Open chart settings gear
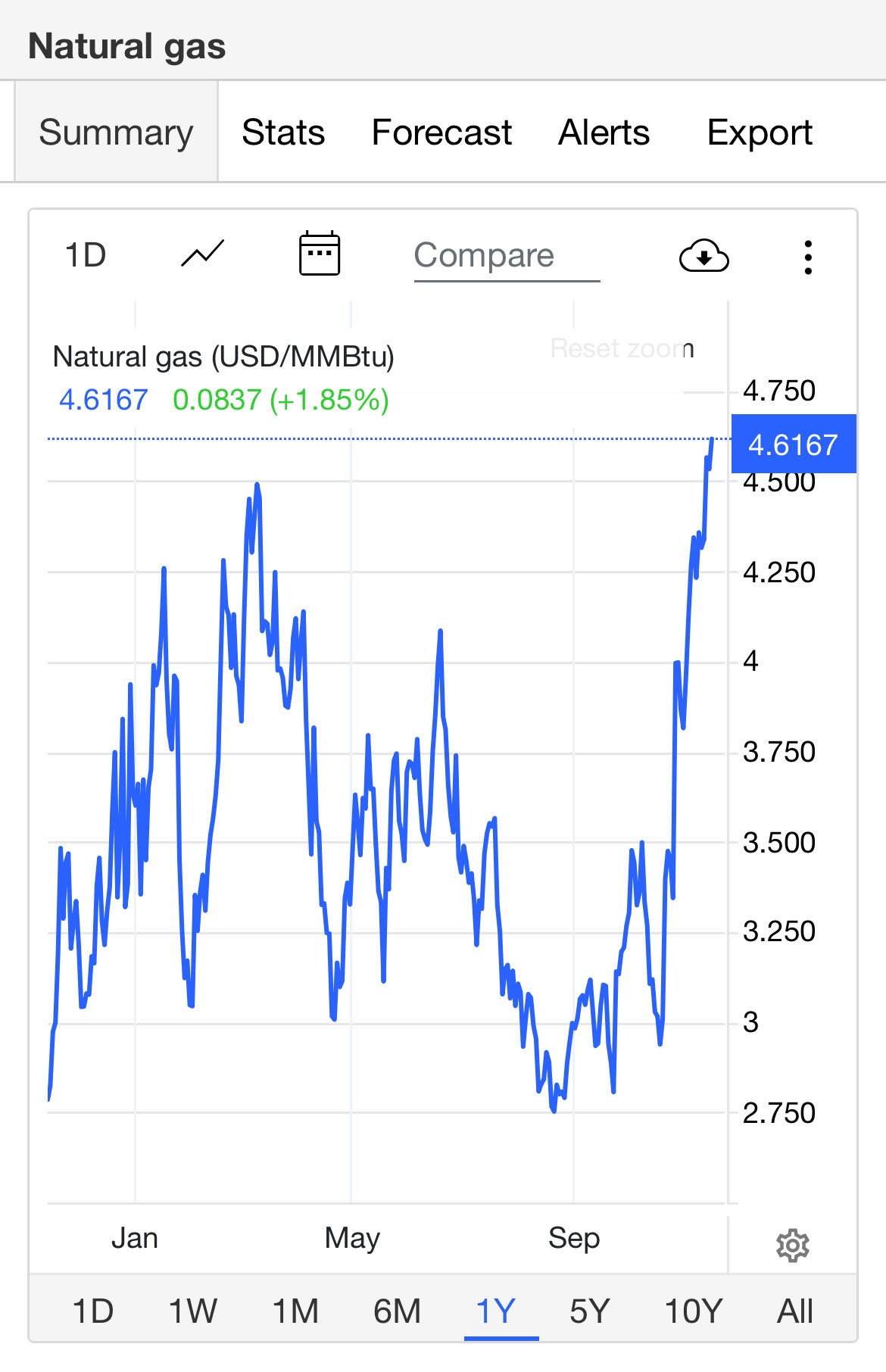Viewport: 886px width, 1372px height. click(x=793, y=1246)
